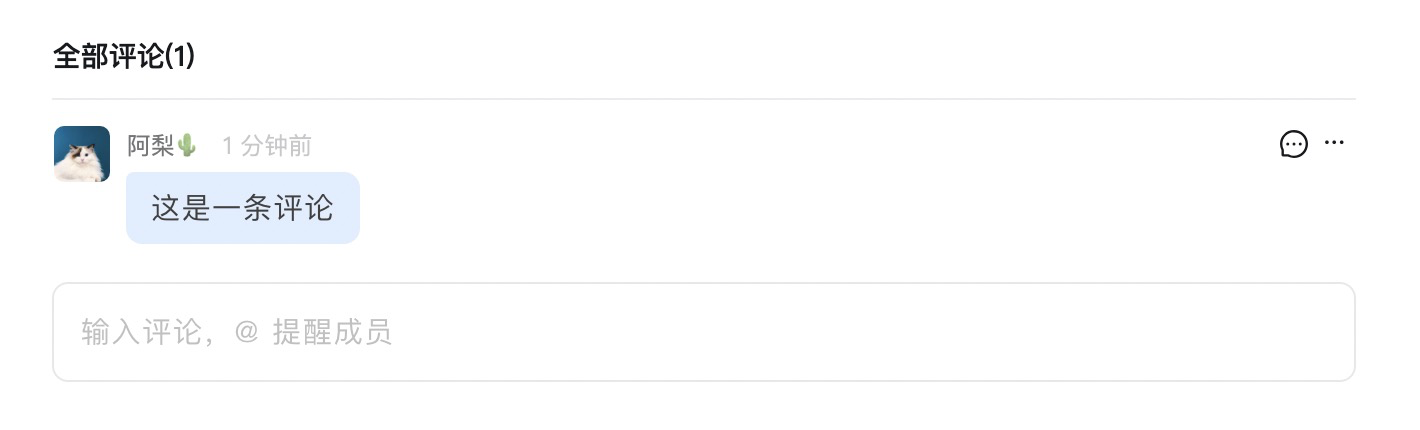Screen dimensions: 1420x430
Task: Reply to 阿梨's comment via bubble icon
Action: 1293,145
